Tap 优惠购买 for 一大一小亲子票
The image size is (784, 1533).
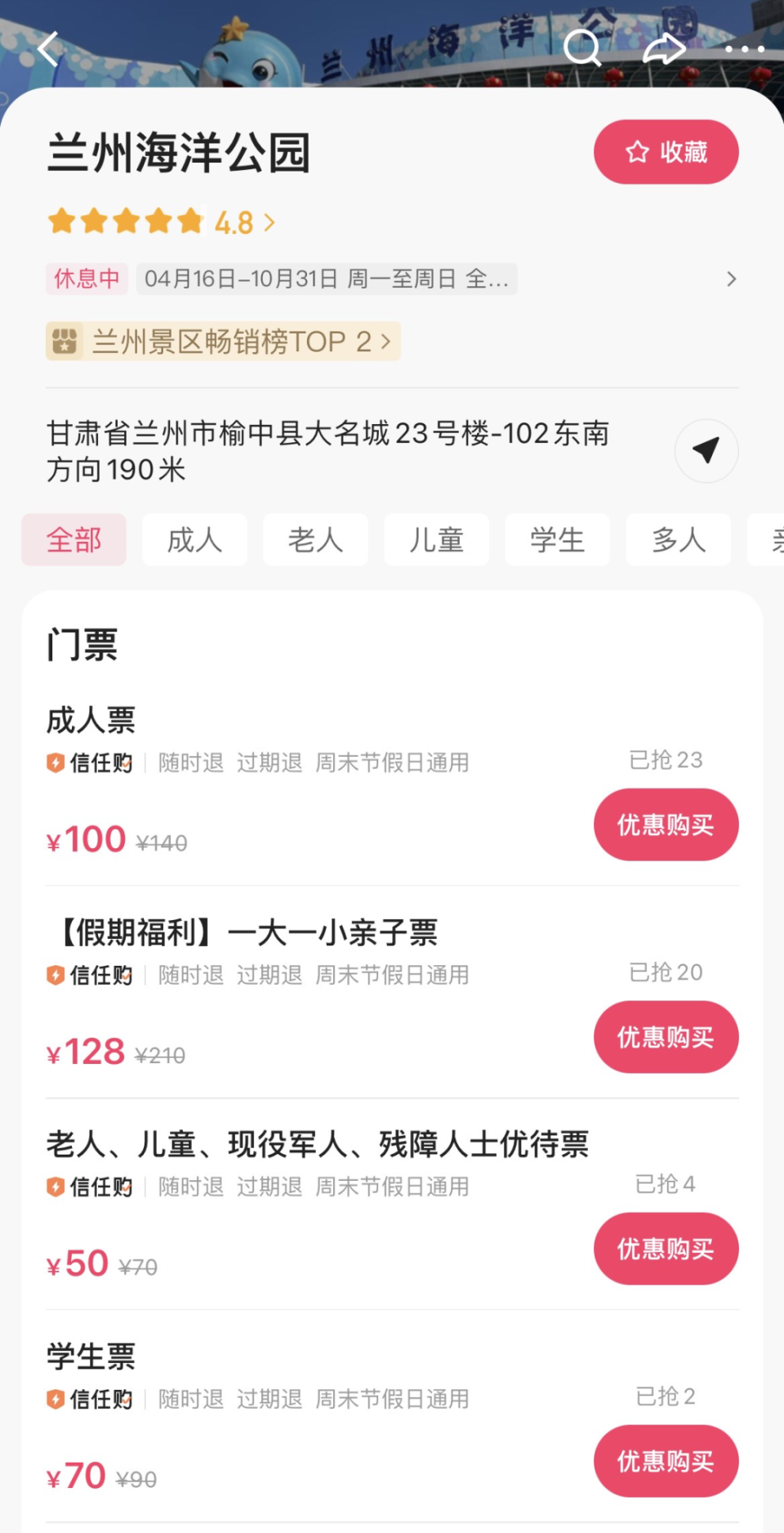[666, 1037]
